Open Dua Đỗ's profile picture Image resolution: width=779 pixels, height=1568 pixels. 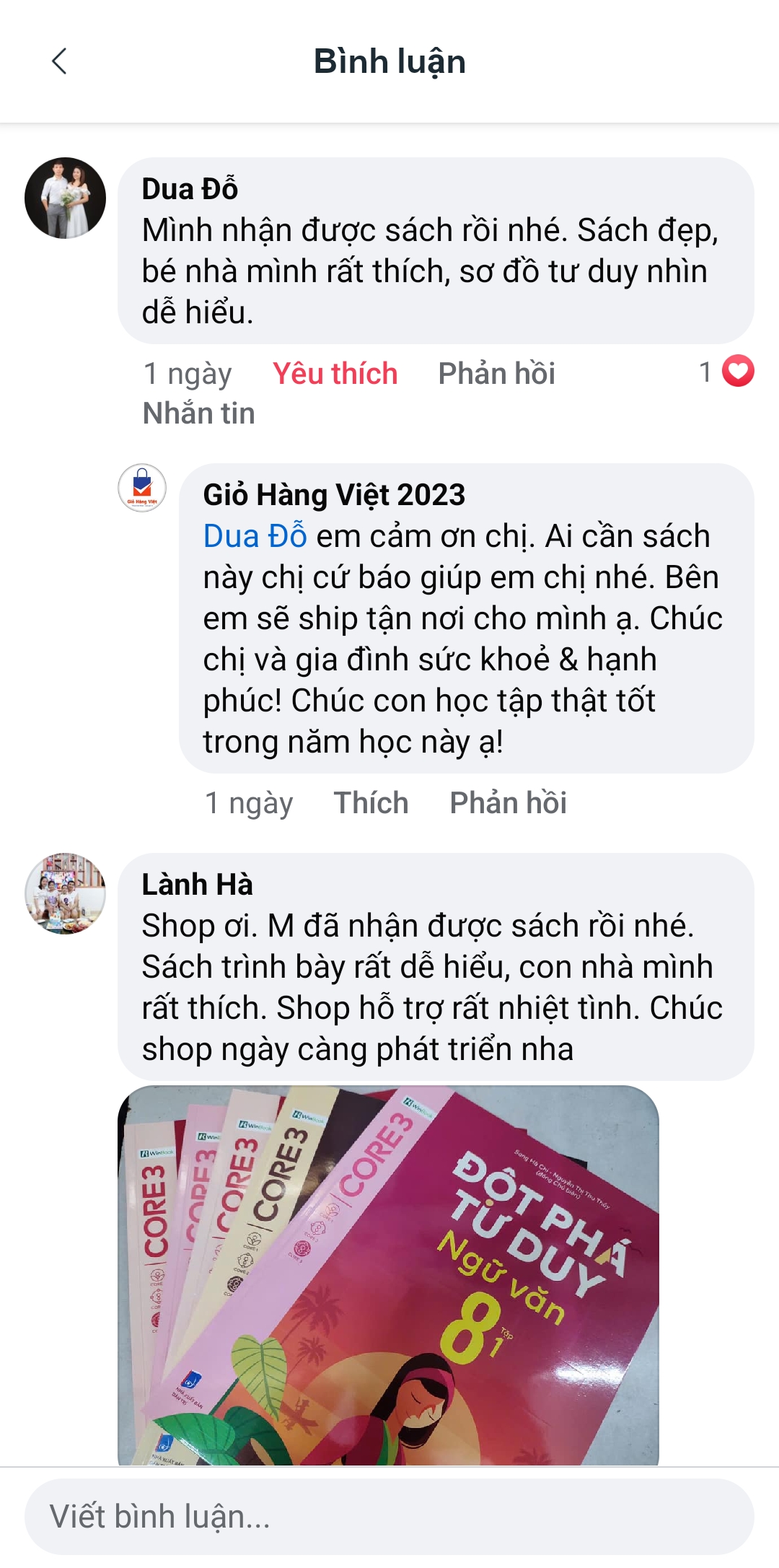65,198
